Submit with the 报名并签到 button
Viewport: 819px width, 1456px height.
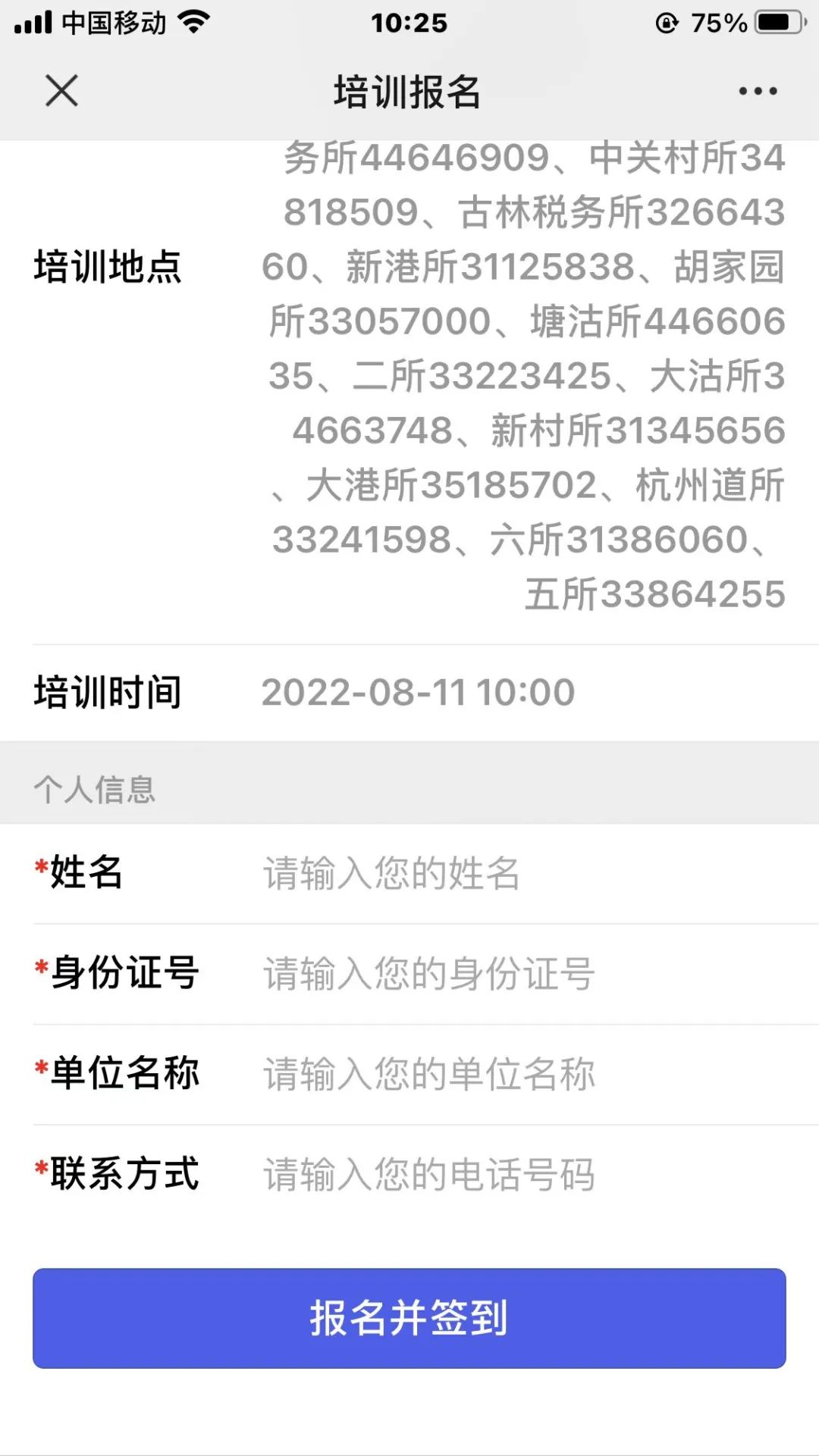point(409,1318)
